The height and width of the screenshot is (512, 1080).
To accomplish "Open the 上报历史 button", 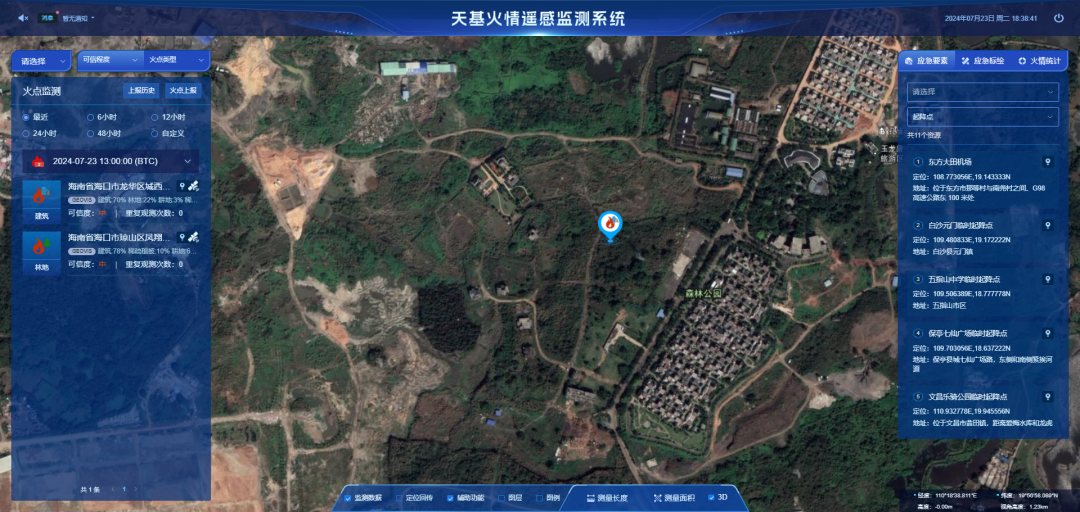I will click(141, 91).
